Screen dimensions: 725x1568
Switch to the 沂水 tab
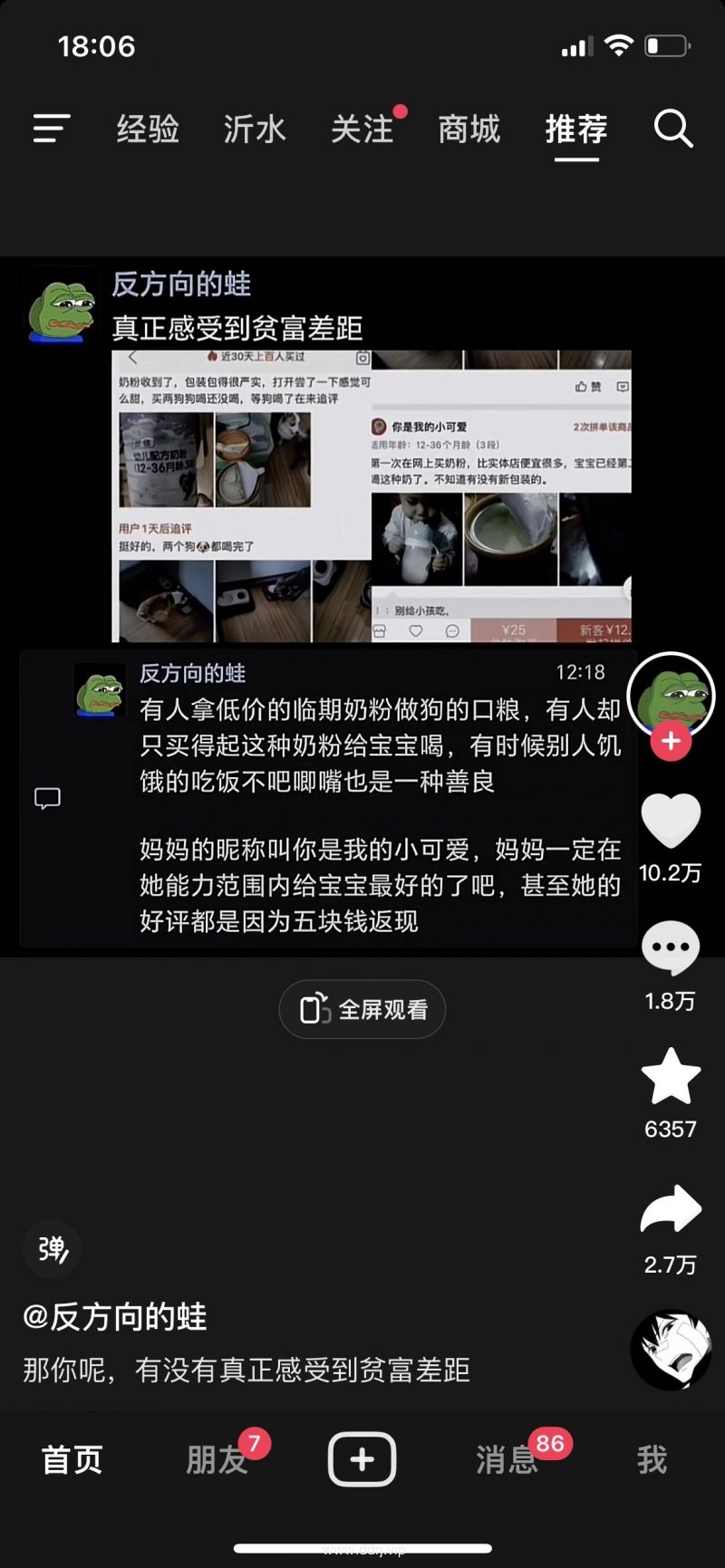click(255, 130)
